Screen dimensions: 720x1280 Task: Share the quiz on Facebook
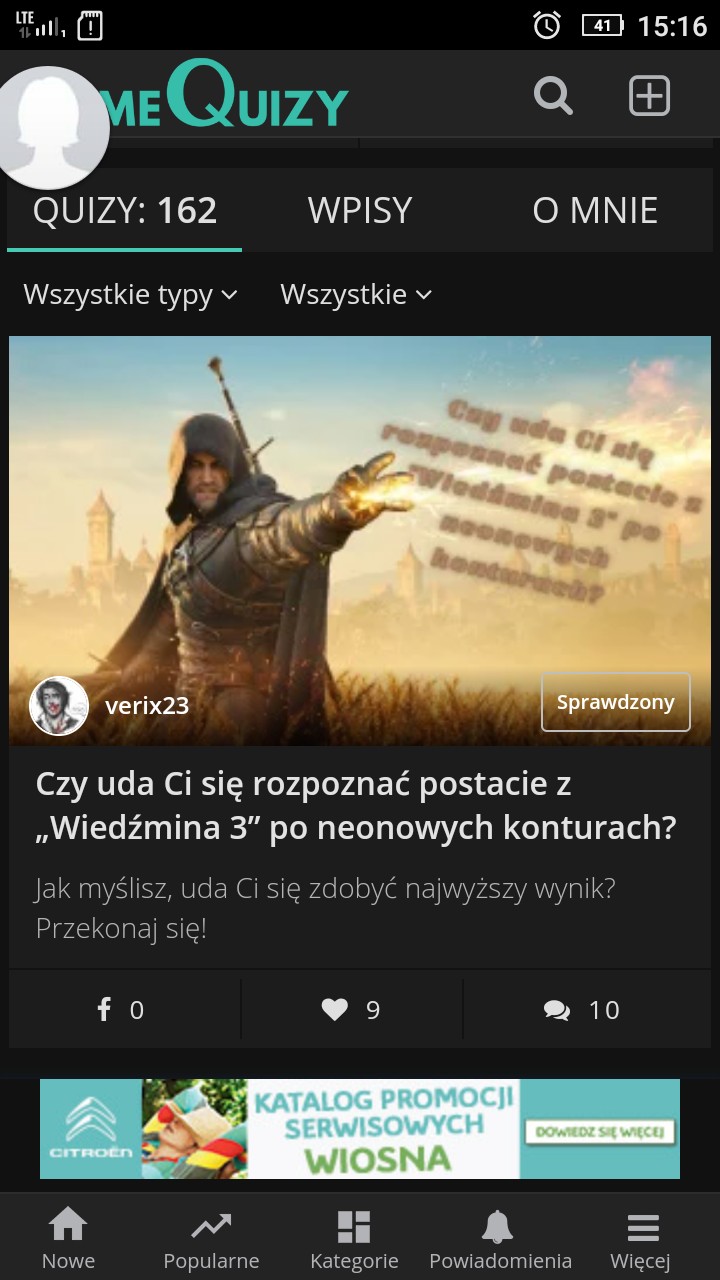(x=120, y=1010)
